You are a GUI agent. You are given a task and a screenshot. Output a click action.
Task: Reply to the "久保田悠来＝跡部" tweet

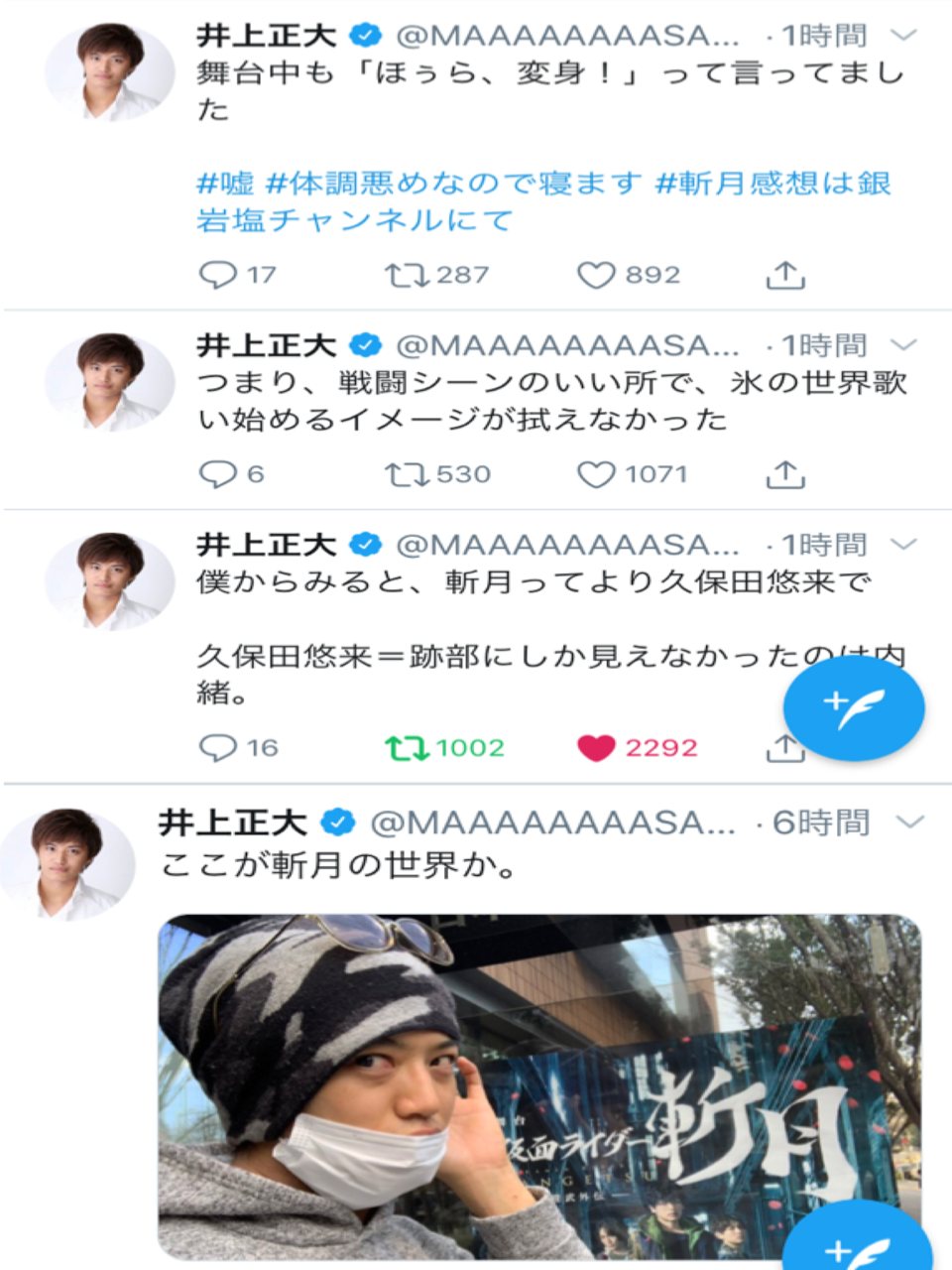[218, 747]
